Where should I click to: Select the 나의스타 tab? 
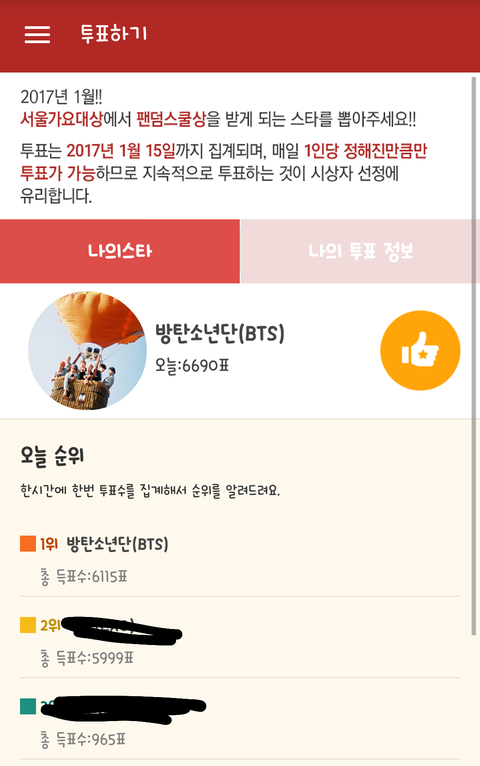[x=120, y=251]
